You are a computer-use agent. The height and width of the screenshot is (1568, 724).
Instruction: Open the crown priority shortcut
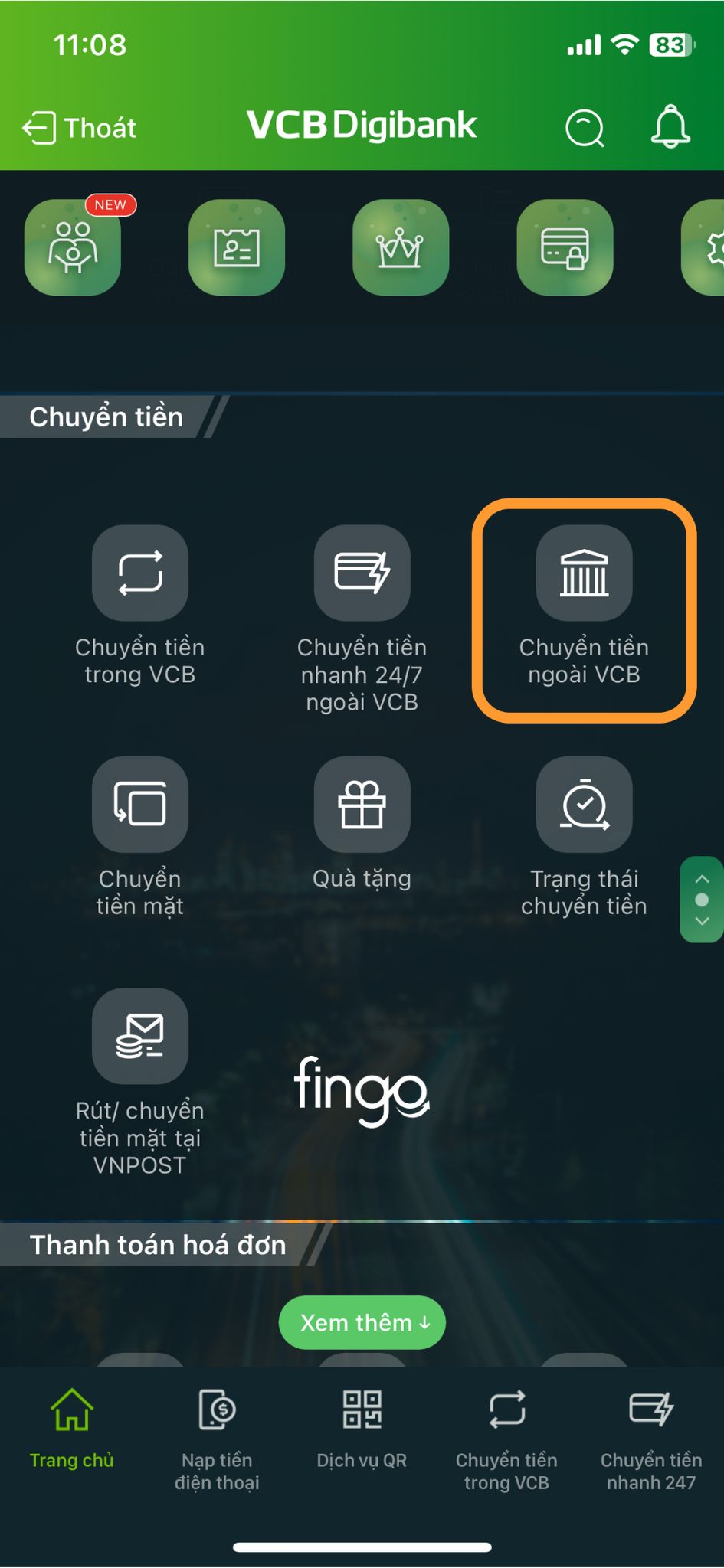click(x=401, y=247)
